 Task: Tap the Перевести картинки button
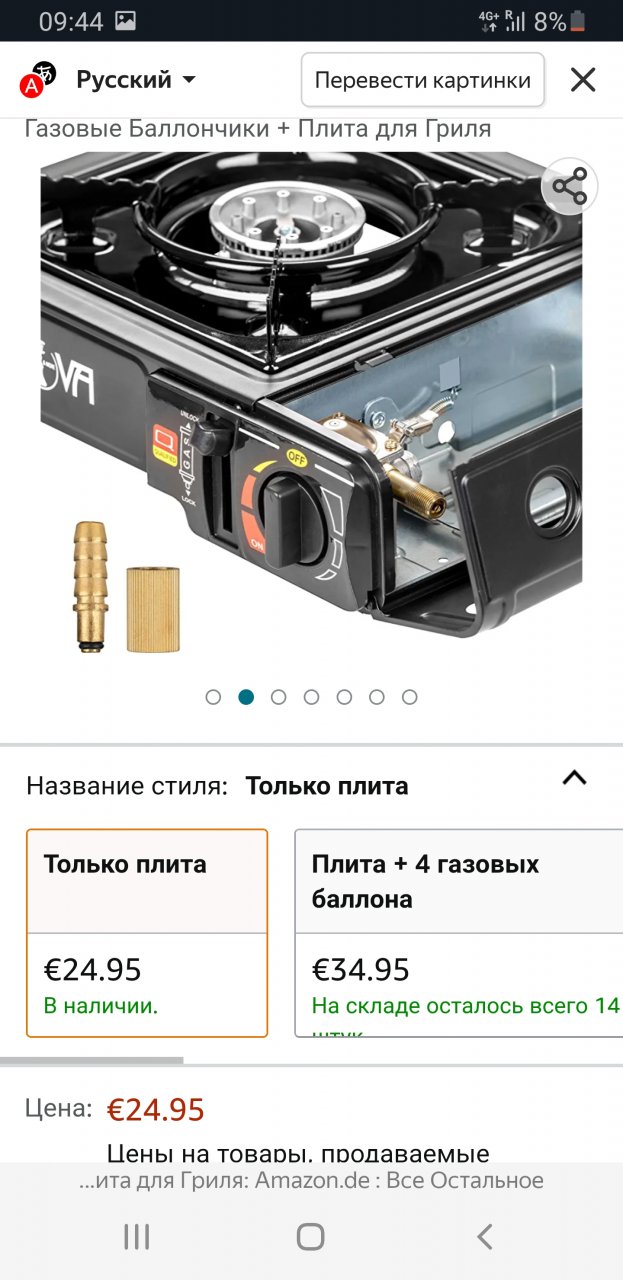(x=422, y=80)
